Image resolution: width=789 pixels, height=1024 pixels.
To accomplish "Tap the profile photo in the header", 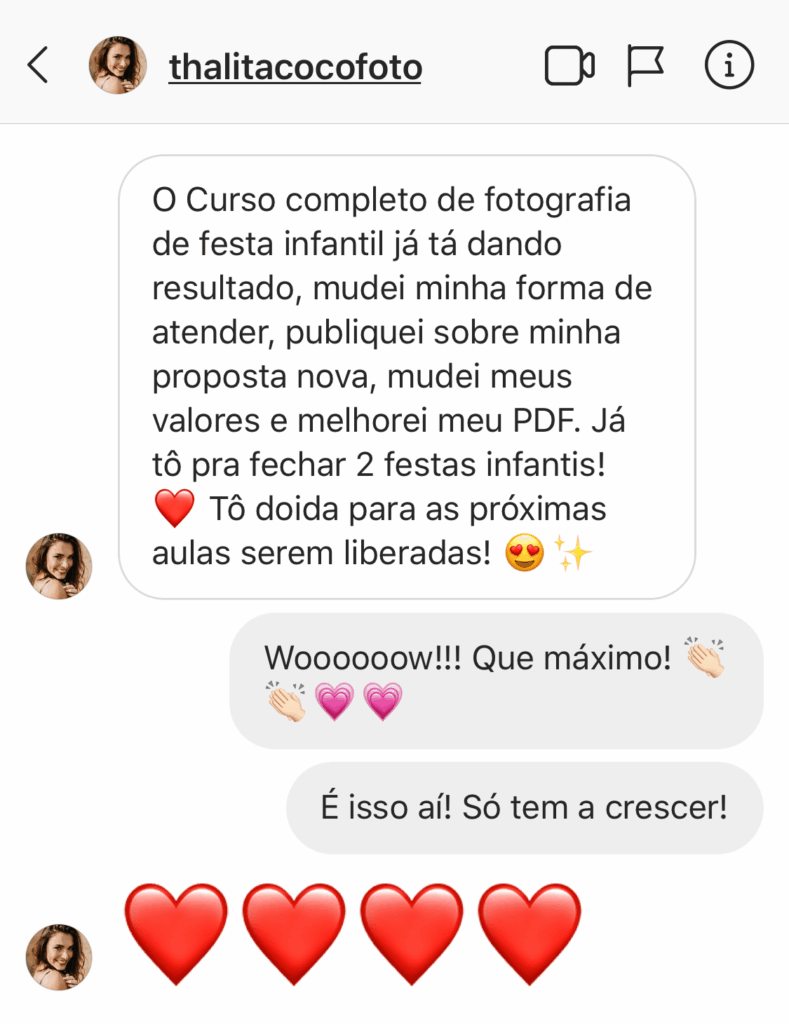I will tap(118, 66).
